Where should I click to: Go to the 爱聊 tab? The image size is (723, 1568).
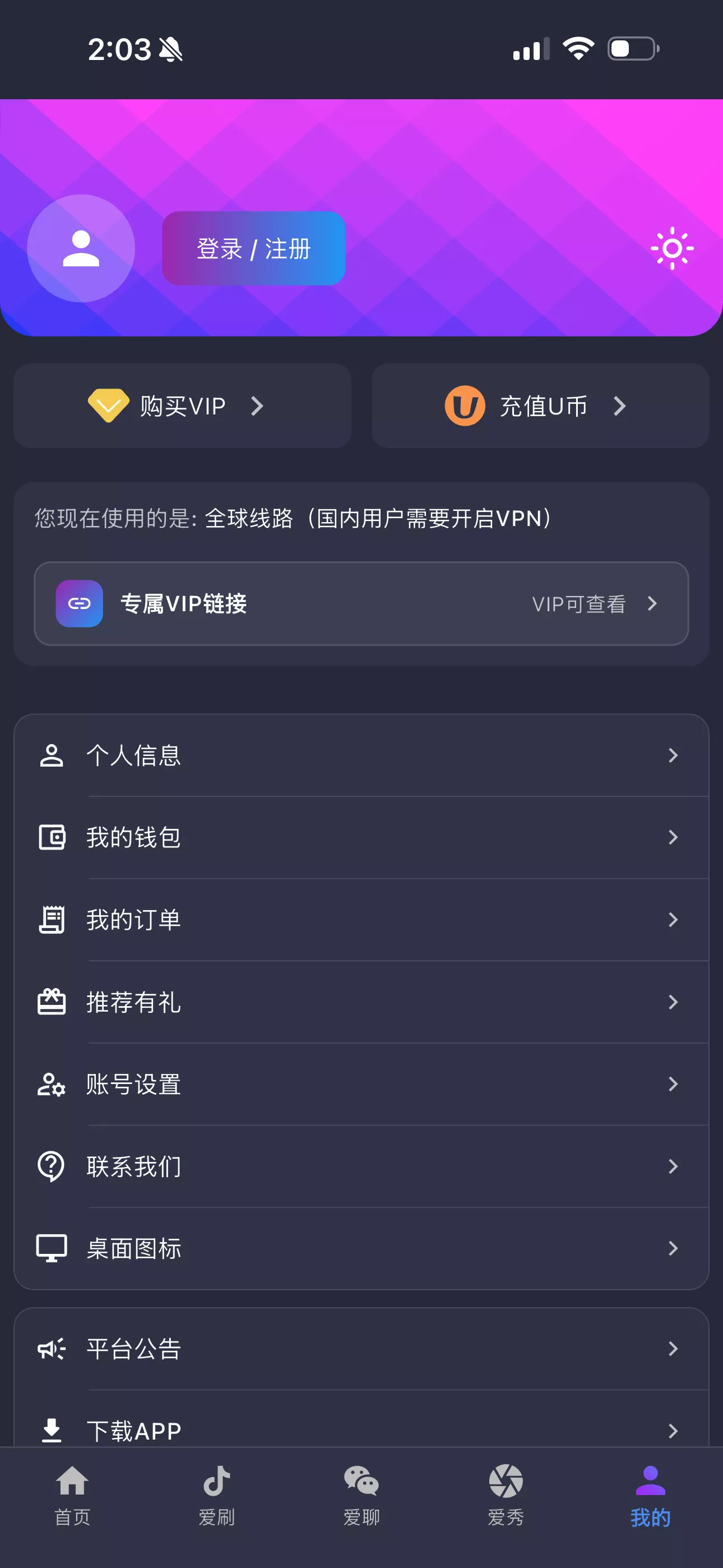(x=361, y=1496)
